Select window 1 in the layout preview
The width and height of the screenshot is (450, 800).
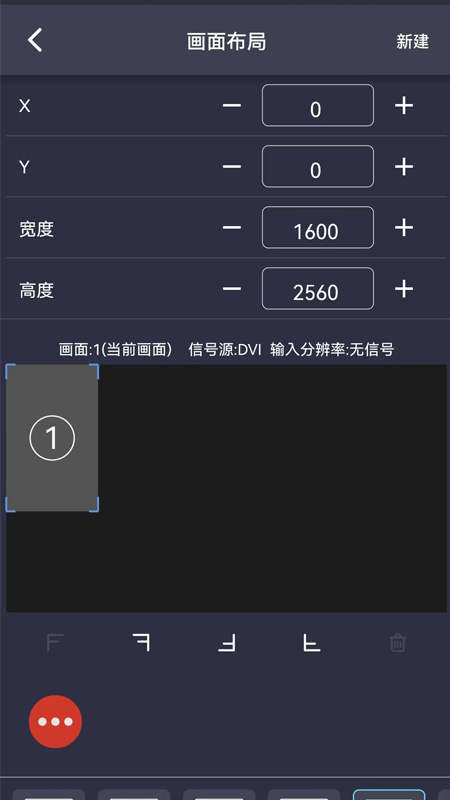(x=52, y=438)
